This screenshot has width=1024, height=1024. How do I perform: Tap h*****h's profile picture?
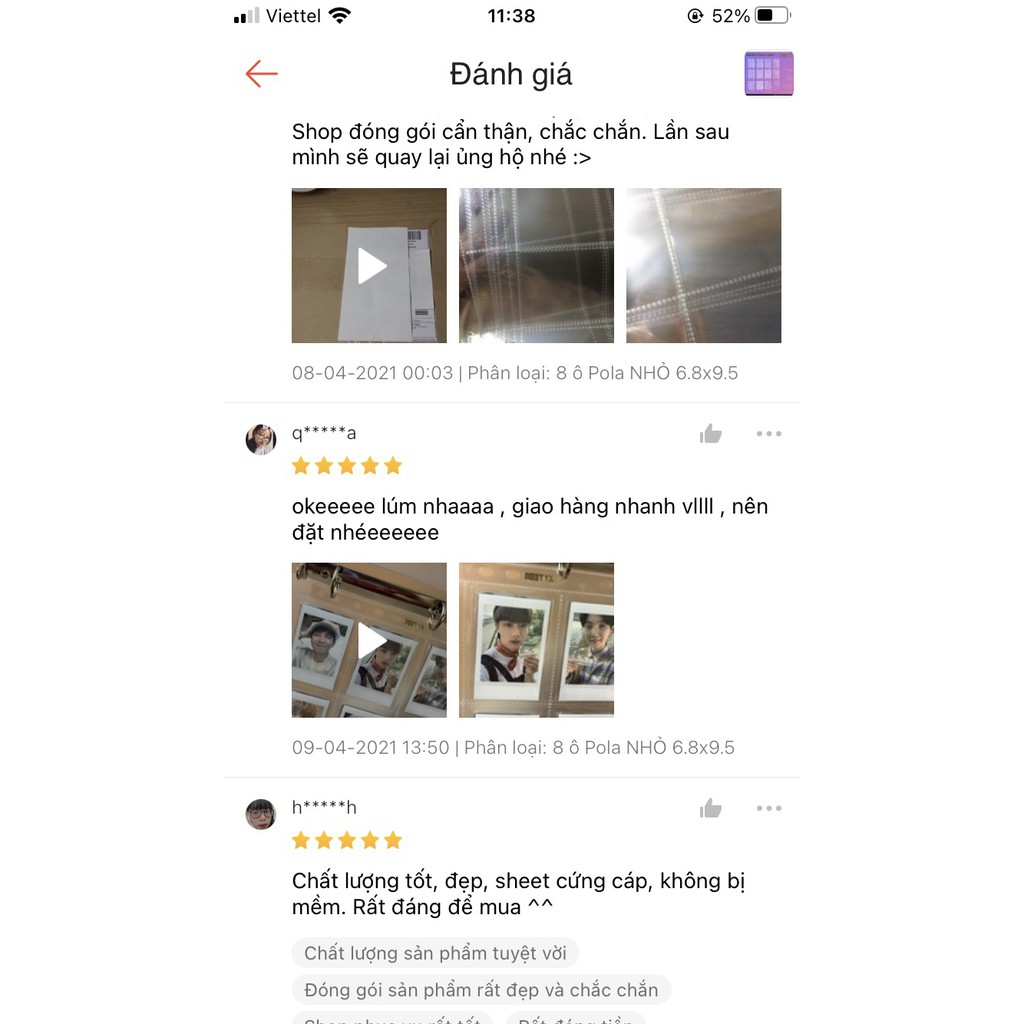[261, 814]
